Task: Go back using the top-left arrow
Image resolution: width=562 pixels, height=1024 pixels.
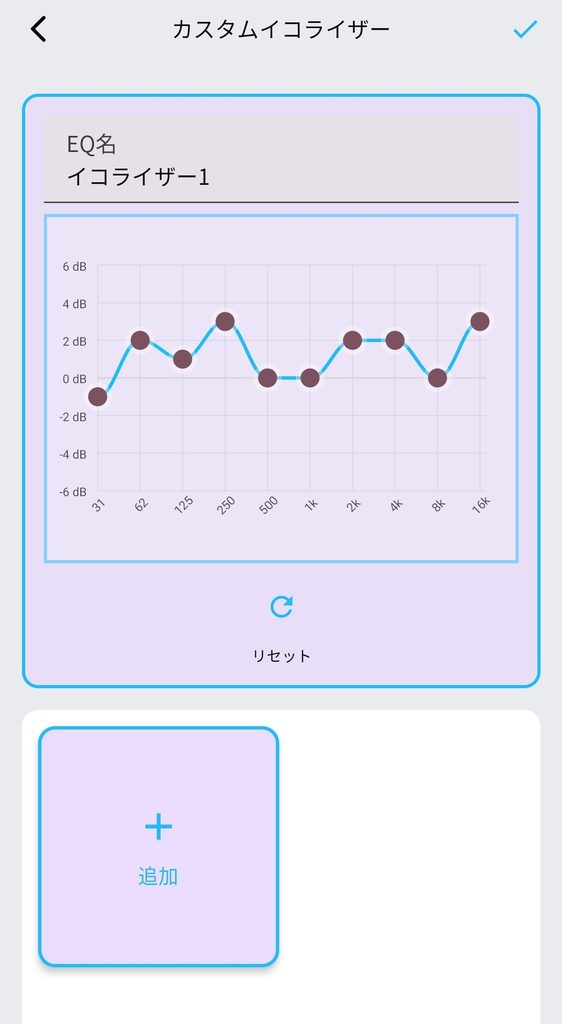Action: pos(39,29)
